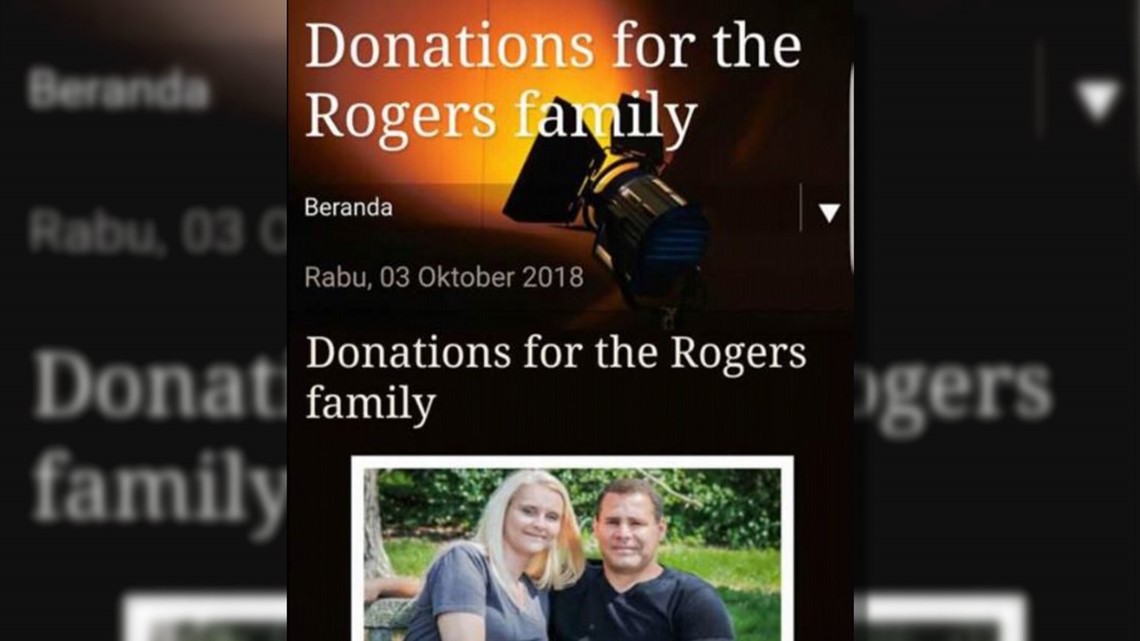Expand the Beranda dropdown menu

coord(828,212)
